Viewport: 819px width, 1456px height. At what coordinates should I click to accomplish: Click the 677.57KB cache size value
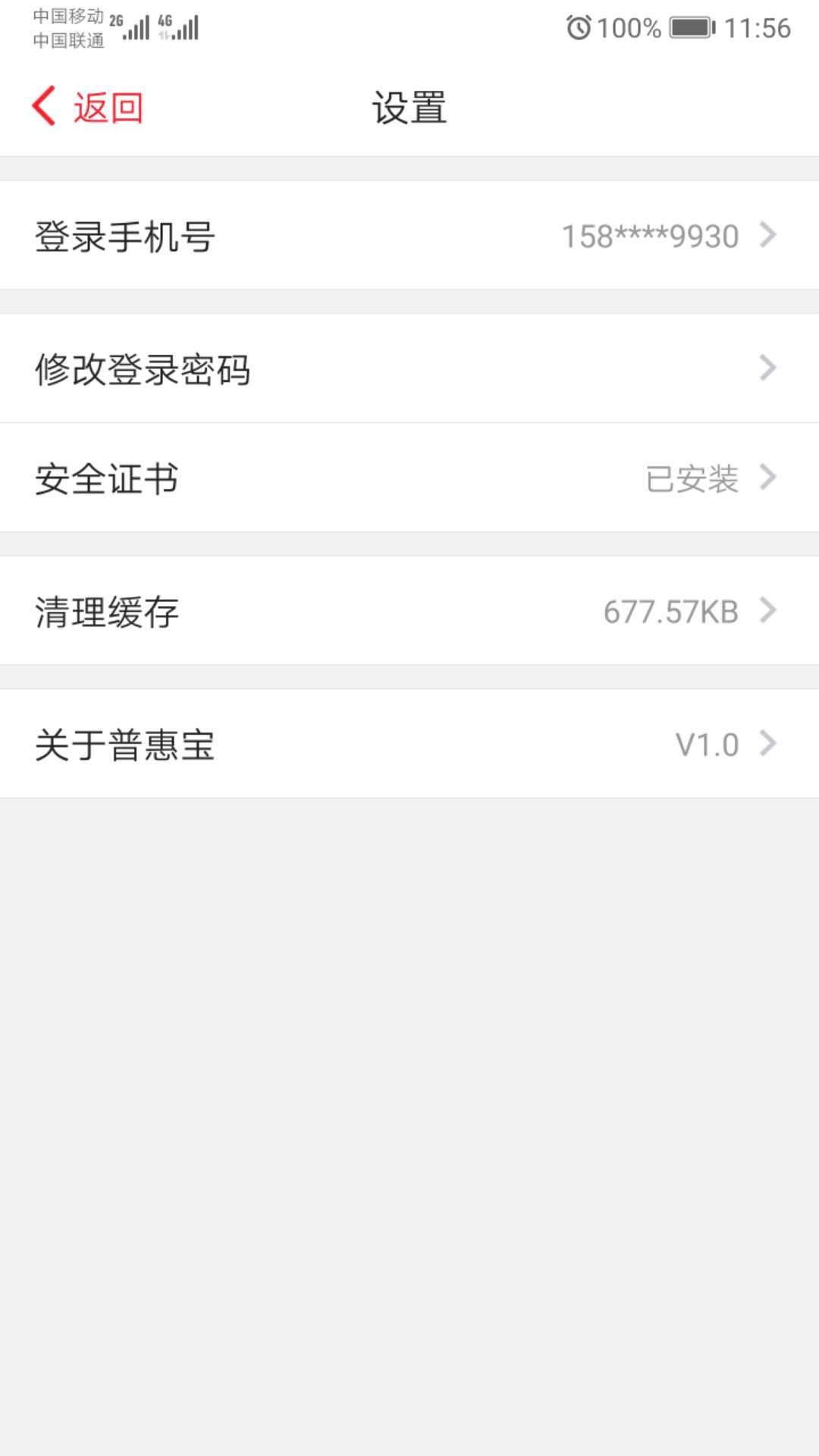tap(670, 610)
